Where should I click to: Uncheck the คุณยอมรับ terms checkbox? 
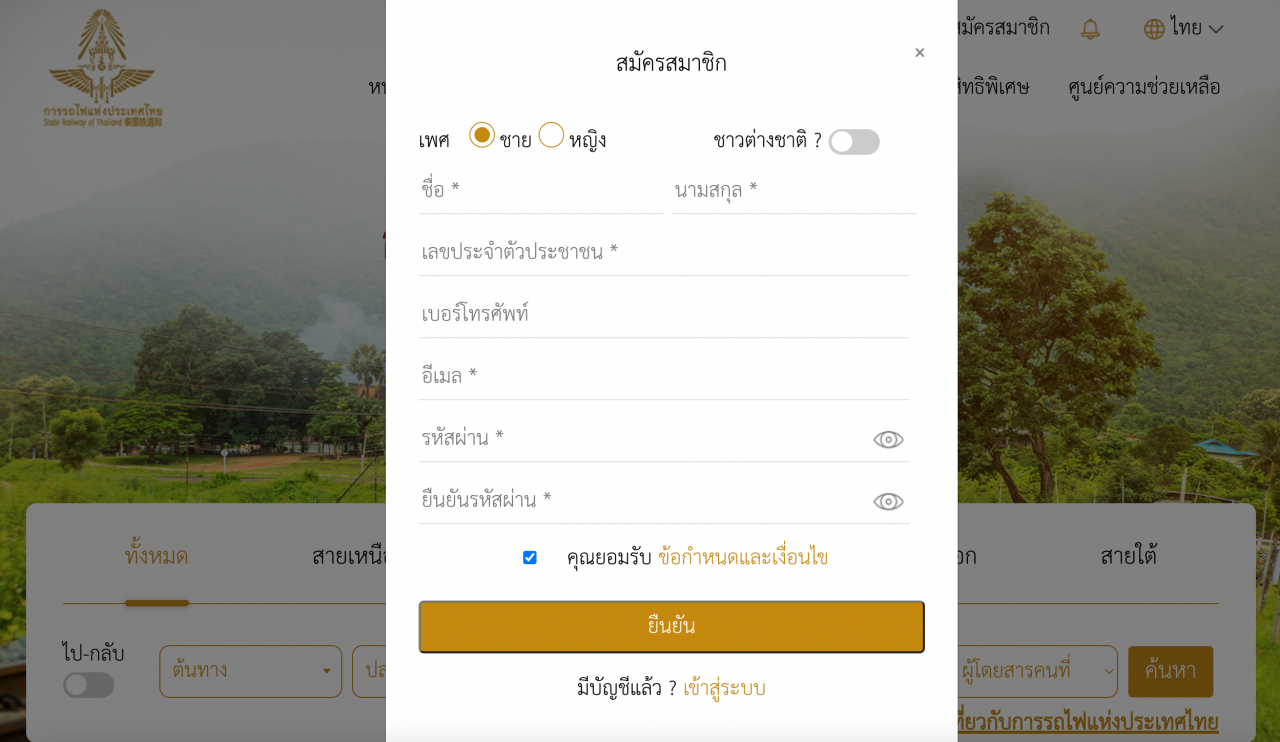click(x=530, y=558)
